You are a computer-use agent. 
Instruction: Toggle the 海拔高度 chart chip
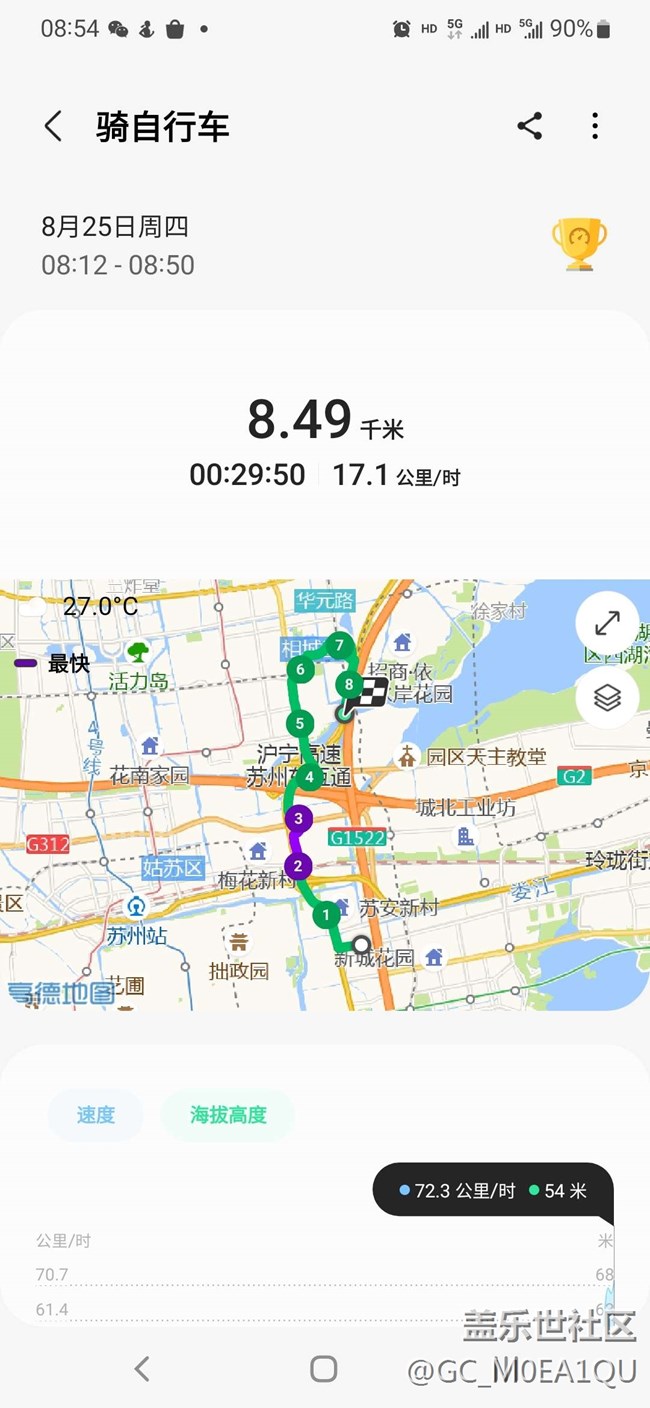tap(228, 1115)
